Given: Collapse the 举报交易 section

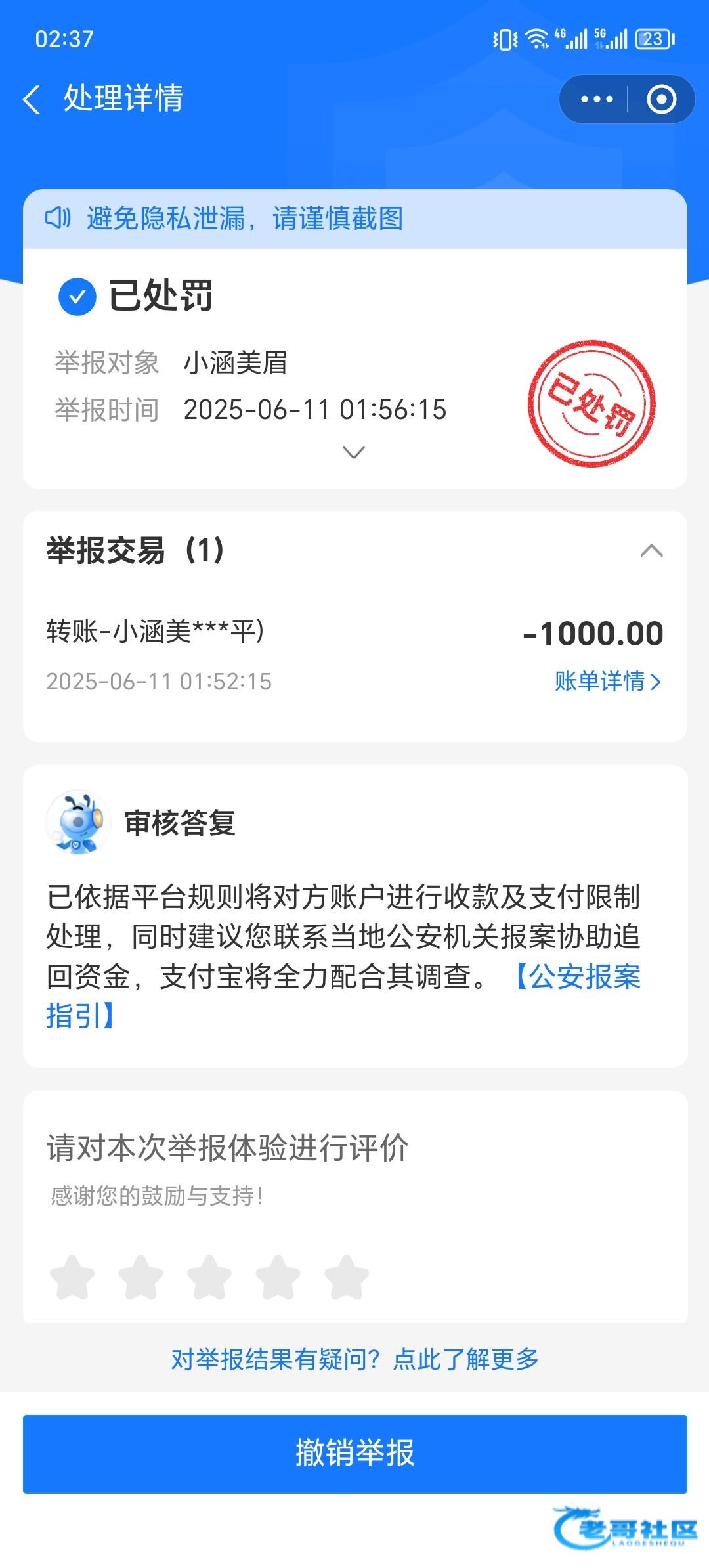Looking at the screenshot, I should [651, 550].
